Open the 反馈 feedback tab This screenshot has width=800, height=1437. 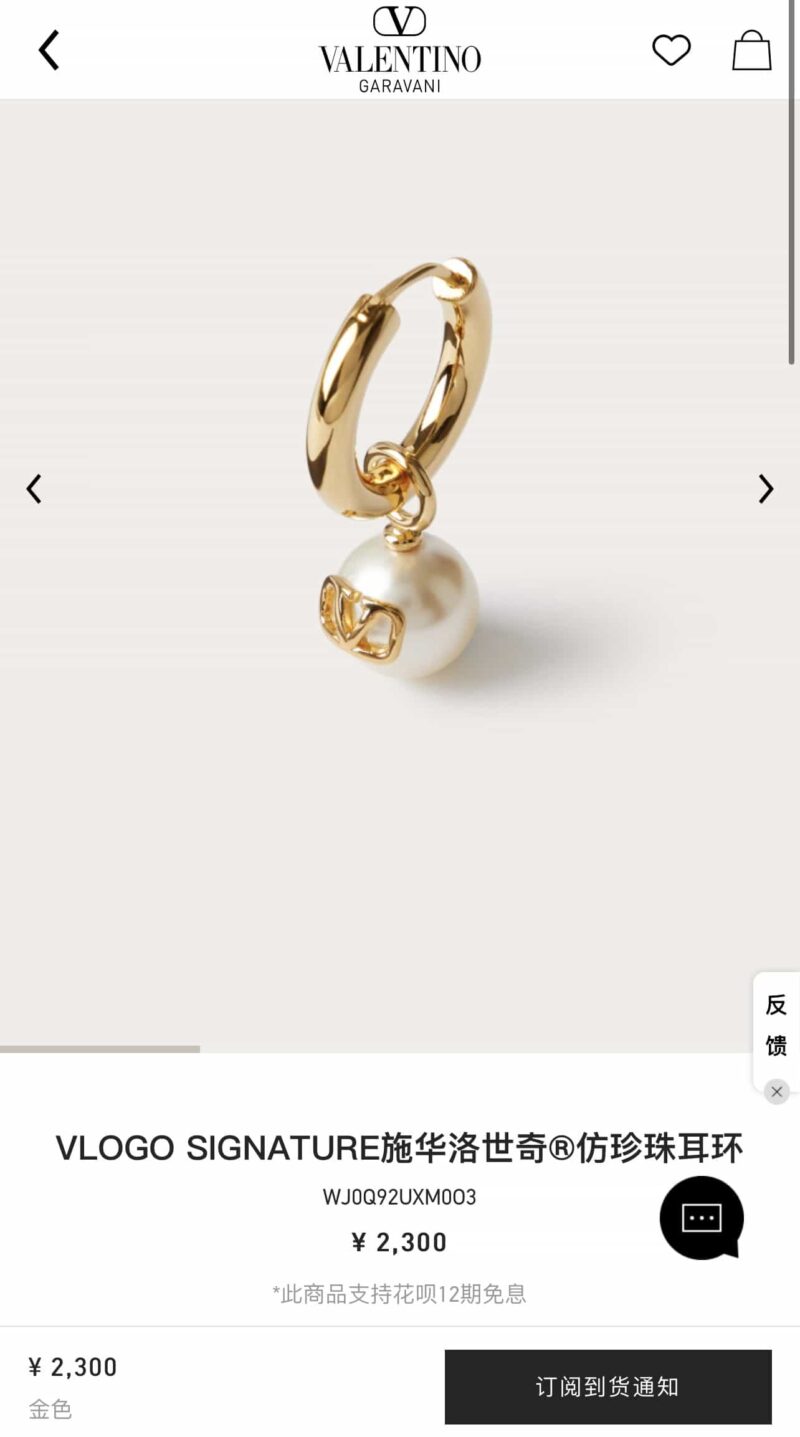(x=776, y=1025)
